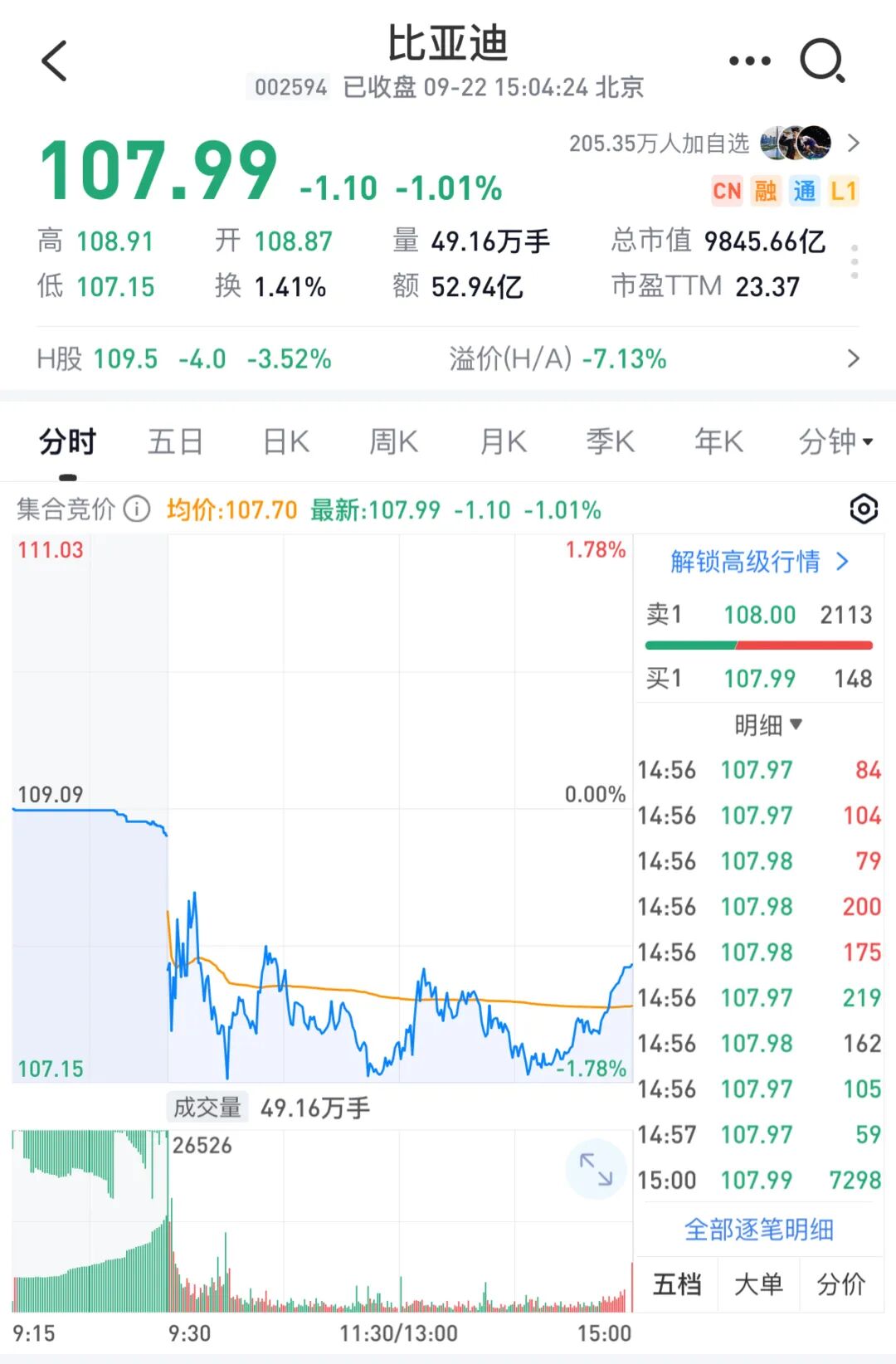Show the 月K chart

503,441
